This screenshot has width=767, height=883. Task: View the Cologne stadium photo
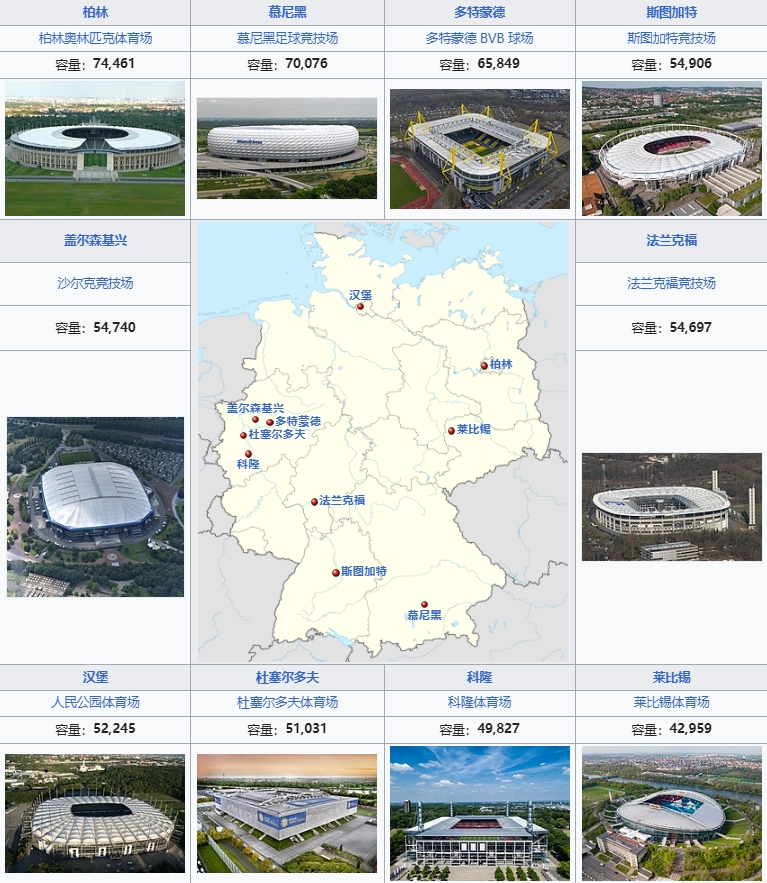(479, 806)
